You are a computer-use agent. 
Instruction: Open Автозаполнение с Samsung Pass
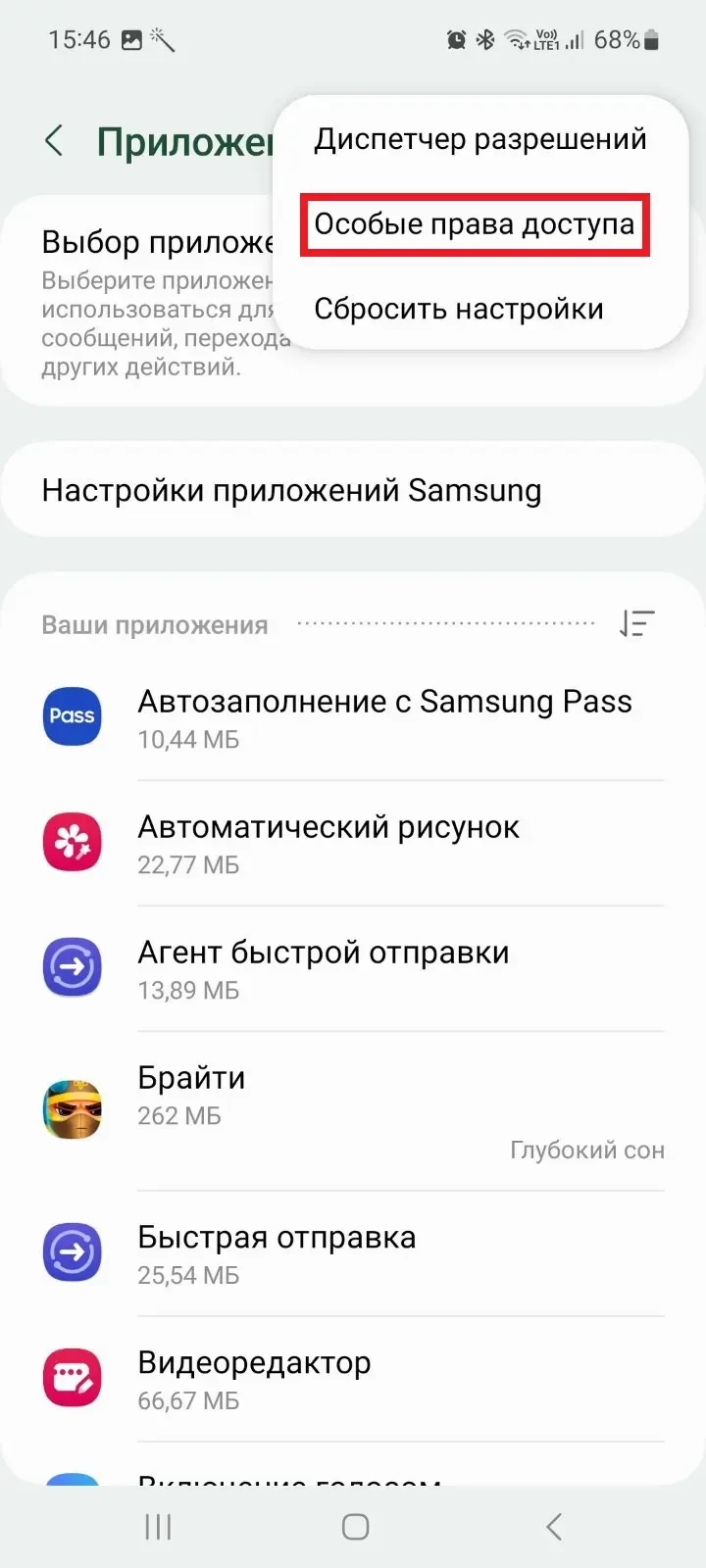[384, 717]
